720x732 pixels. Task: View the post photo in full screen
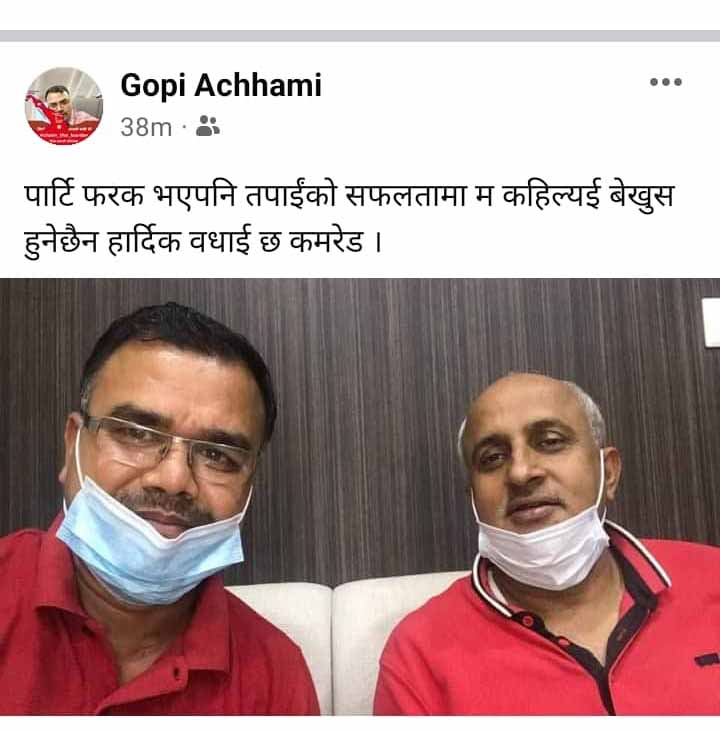pos(360,496)
